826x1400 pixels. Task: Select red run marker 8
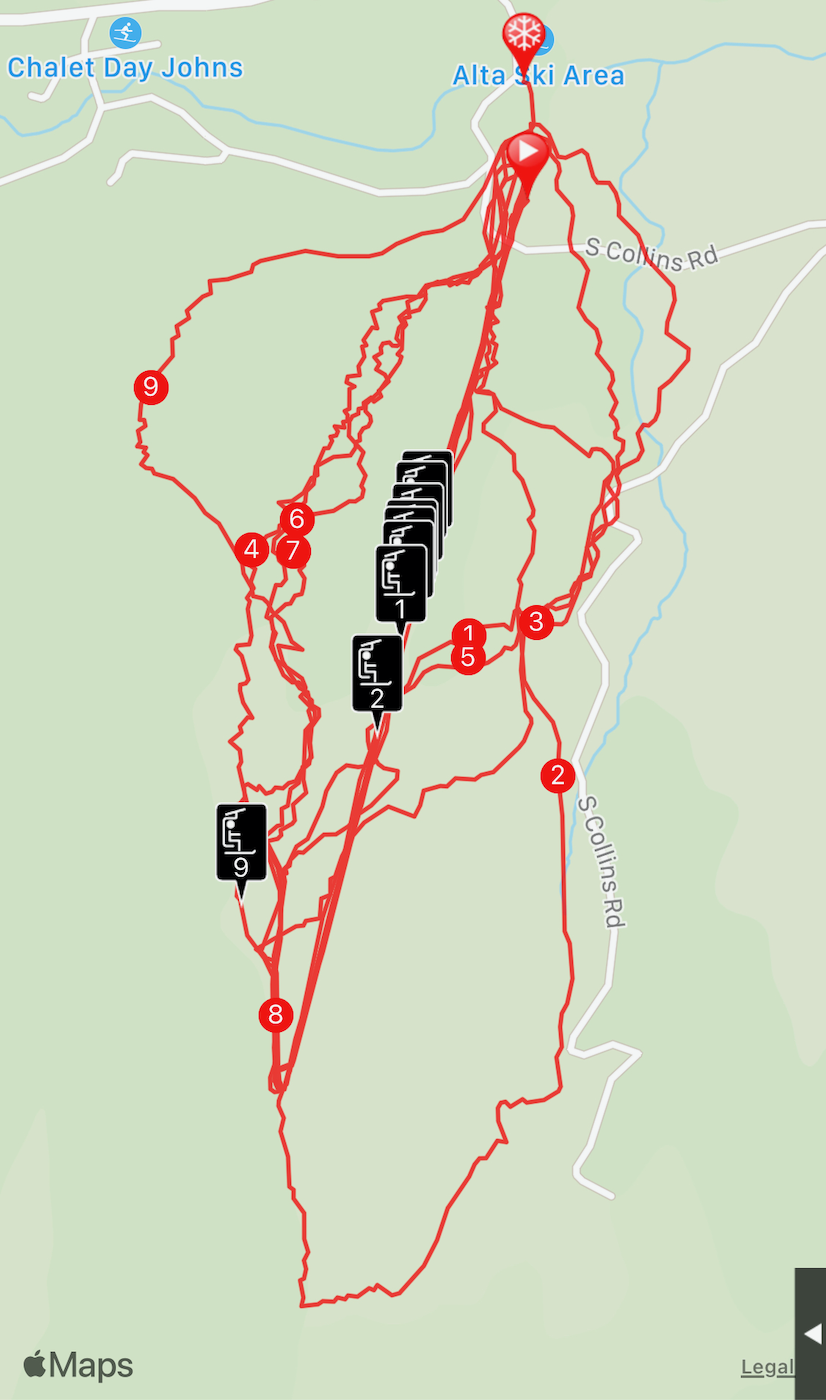tap(276, 1015)
